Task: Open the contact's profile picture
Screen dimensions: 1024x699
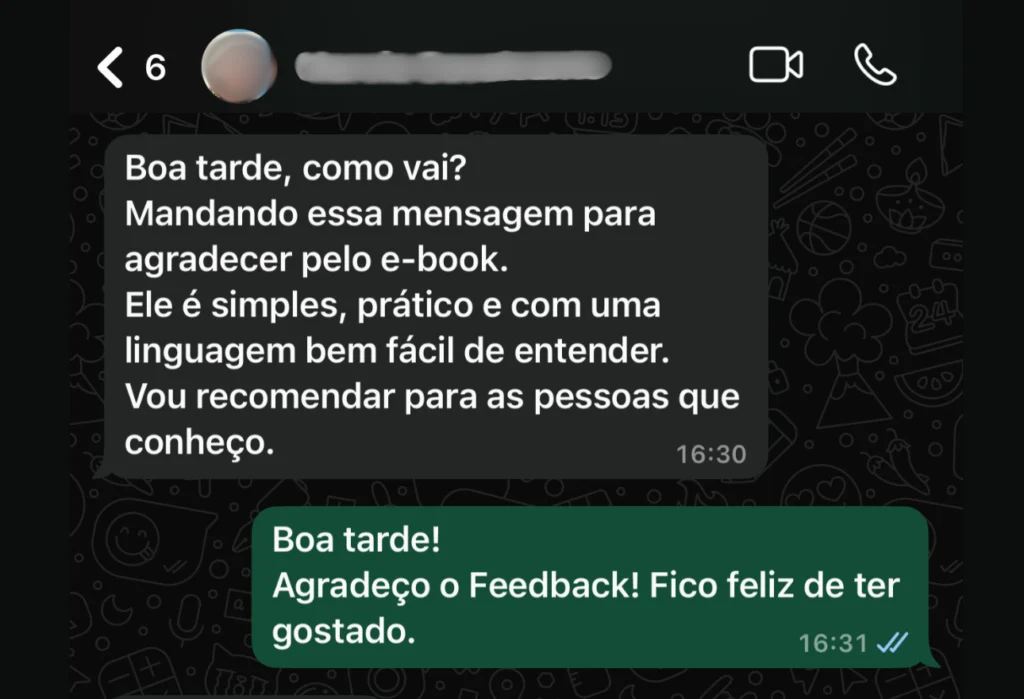Action: [x=239, y=66]
